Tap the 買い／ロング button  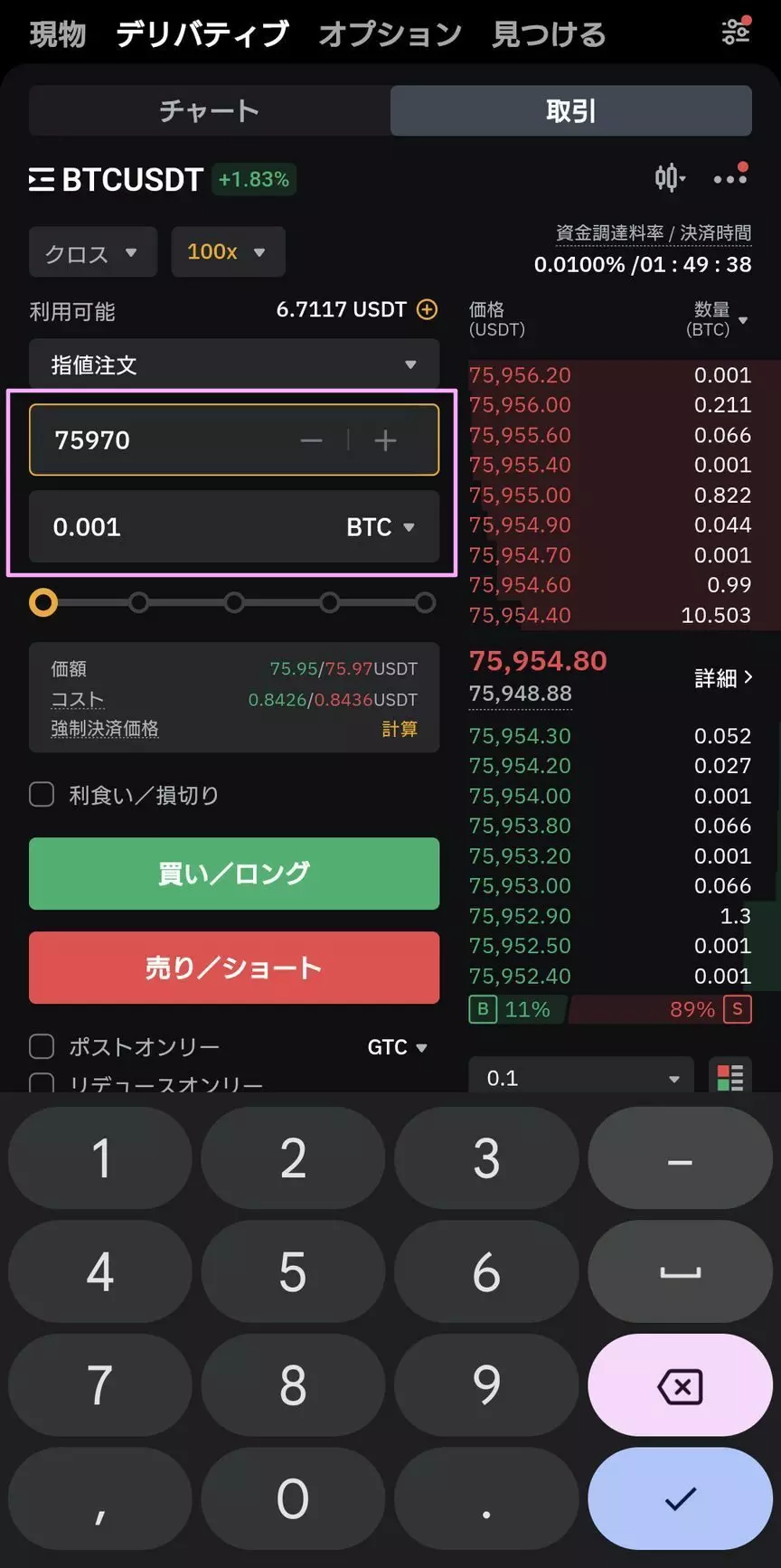pyautogui.click(x=234, y=874)
